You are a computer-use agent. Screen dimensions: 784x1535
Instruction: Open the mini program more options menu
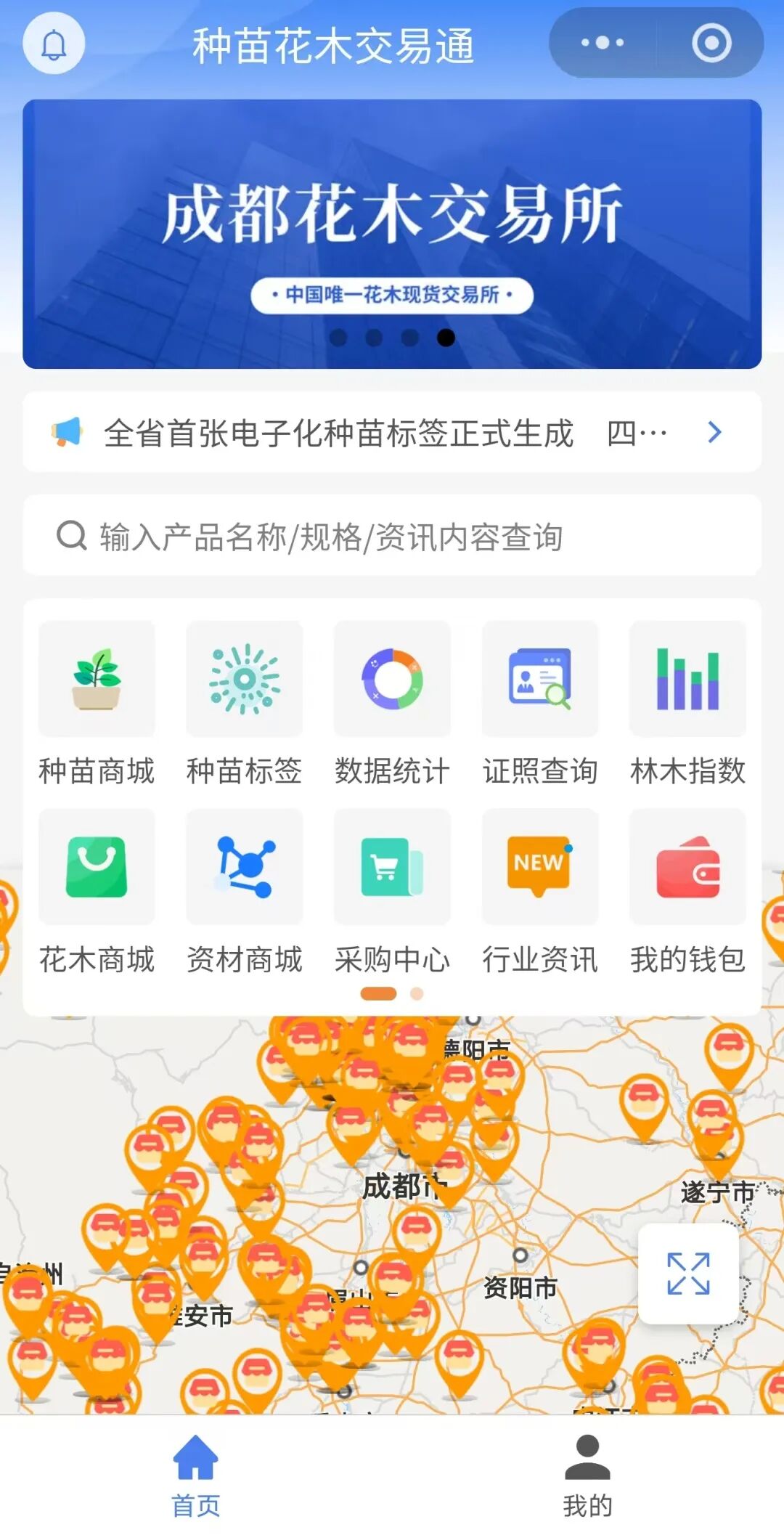click(603, 44)
